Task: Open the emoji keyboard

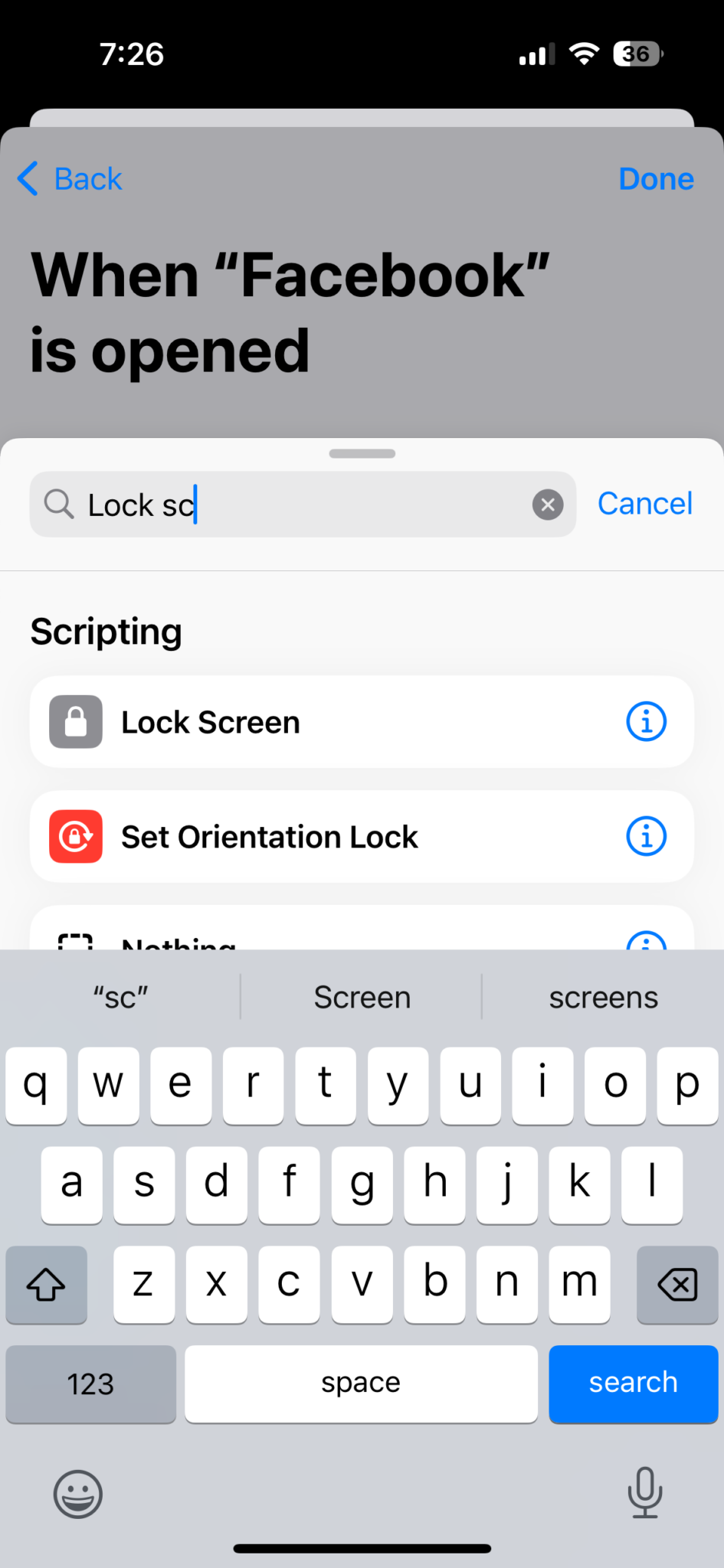Action: click(x=77, y=1494)
